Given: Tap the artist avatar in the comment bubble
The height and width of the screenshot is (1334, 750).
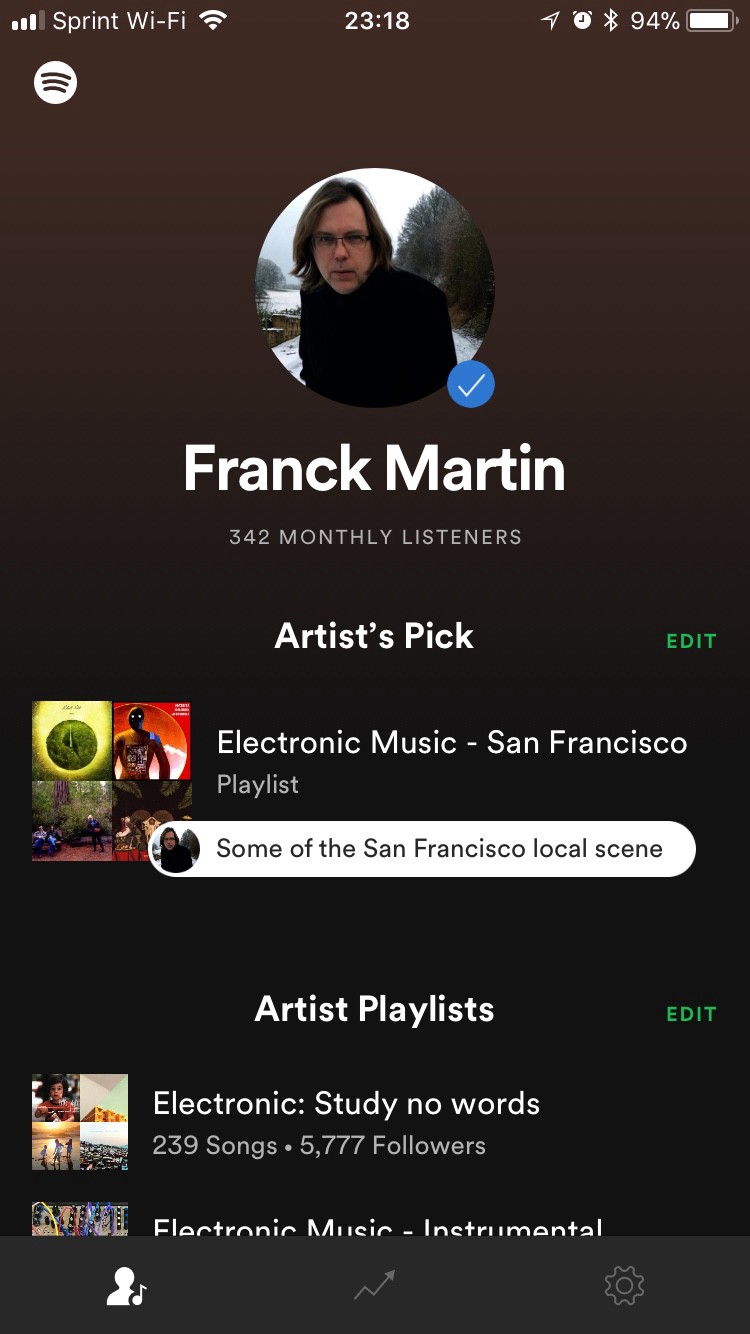Looking at the screenshot, I should (x=177, y=849).
